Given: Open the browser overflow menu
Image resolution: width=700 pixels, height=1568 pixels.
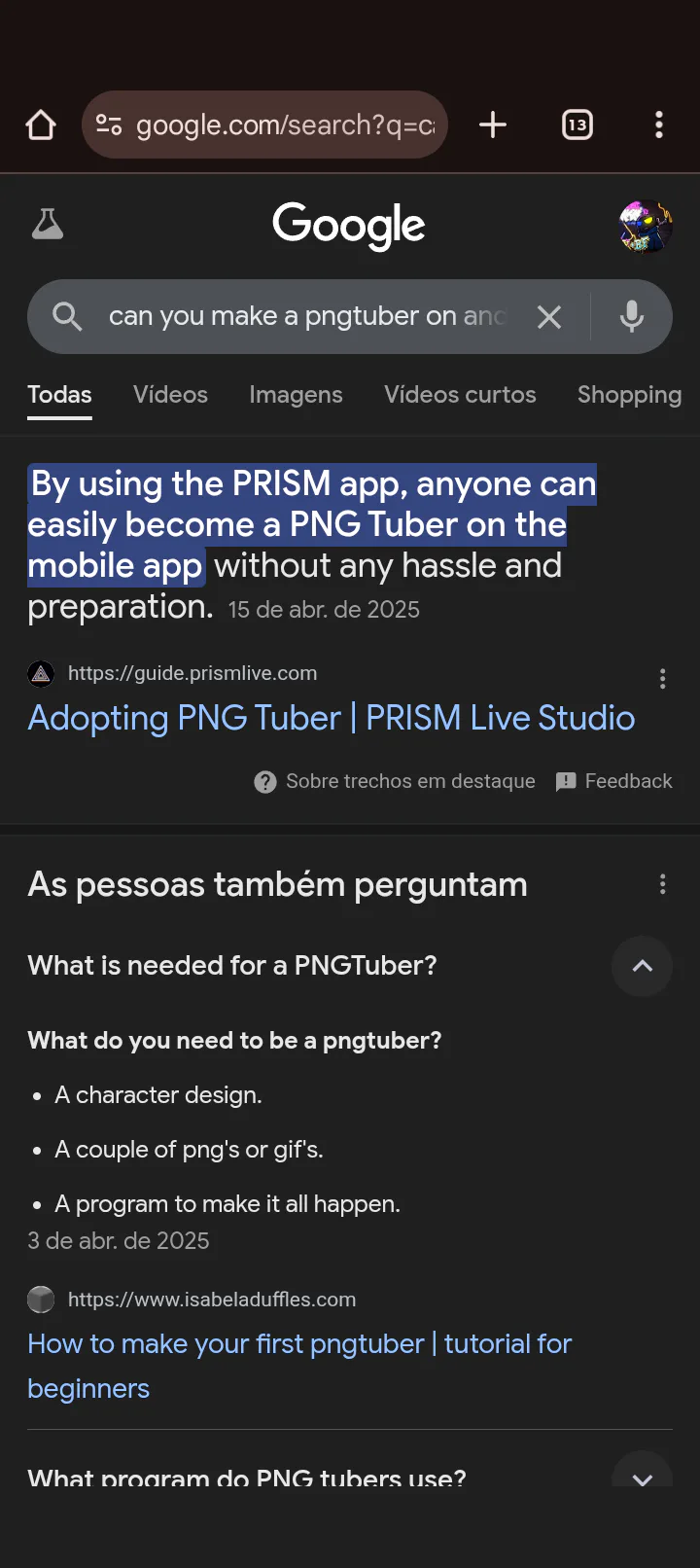Looking at the screenshot, I should (x=659, y=125).
